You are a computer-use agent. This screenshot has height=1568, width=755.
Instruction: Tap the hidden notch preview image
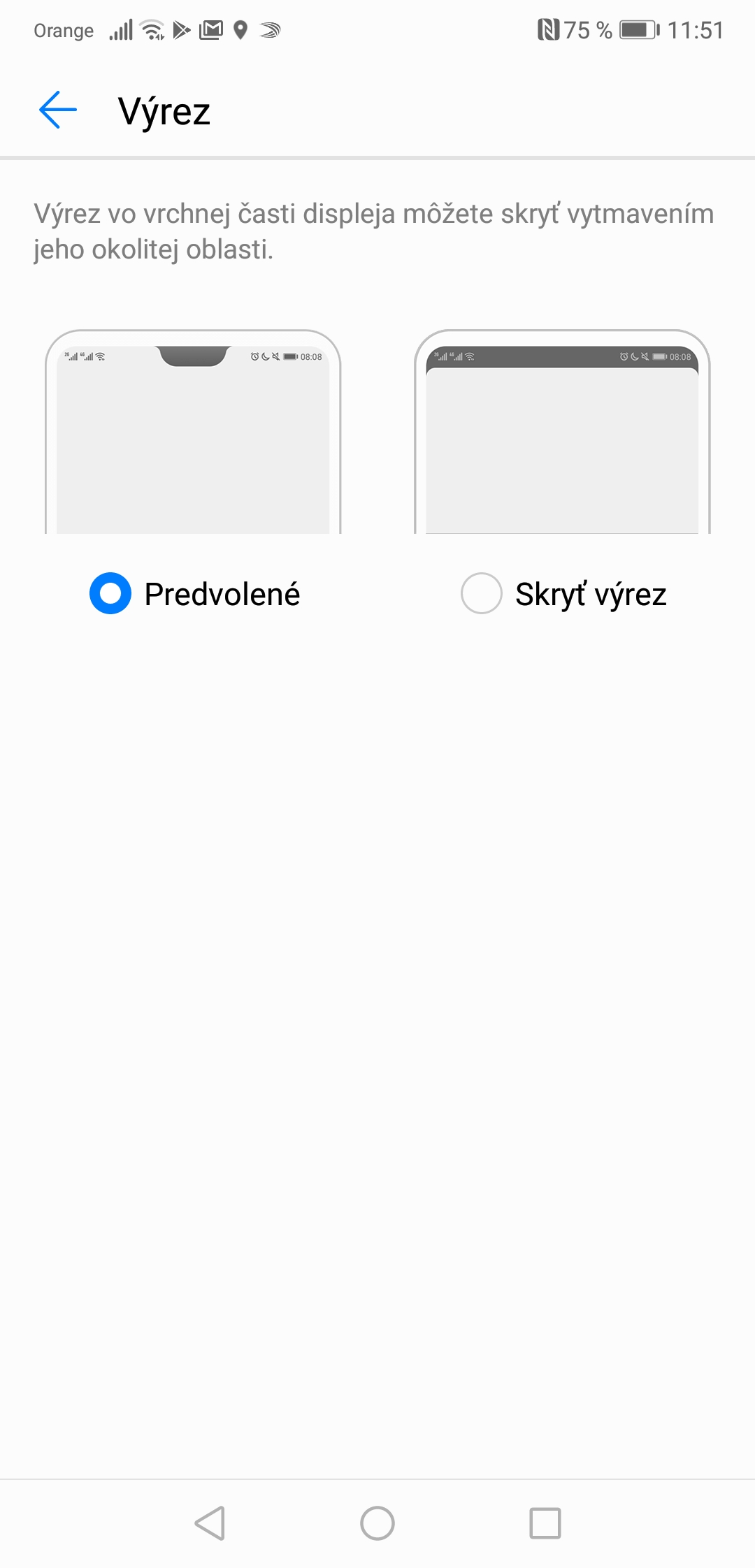click(x=562, y=431)
